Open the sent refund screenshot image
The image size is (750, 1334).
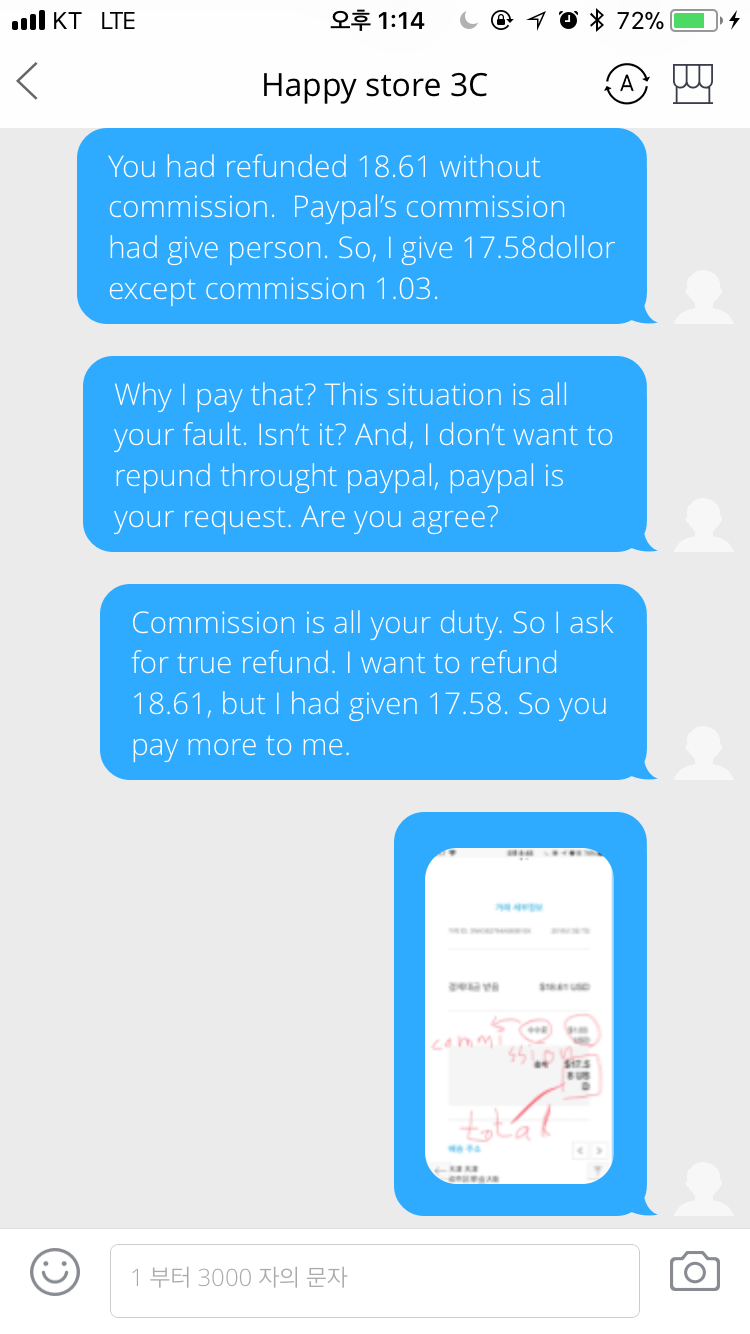click(x=519, y=1015)
